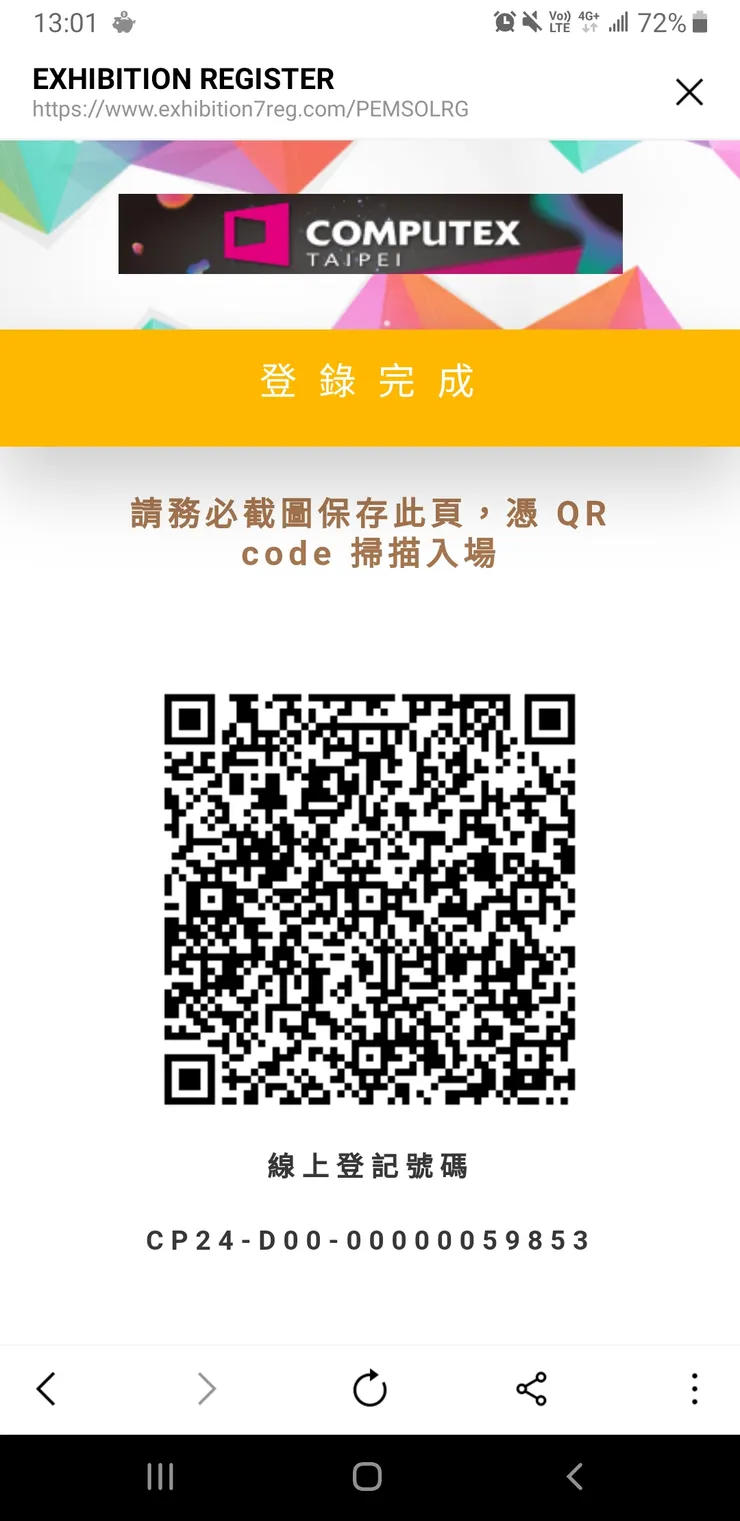Tap the system back icon in navigation bar
Image resolution: width=740 pixels, height=1521 pixels.
tap(575, 1475)
